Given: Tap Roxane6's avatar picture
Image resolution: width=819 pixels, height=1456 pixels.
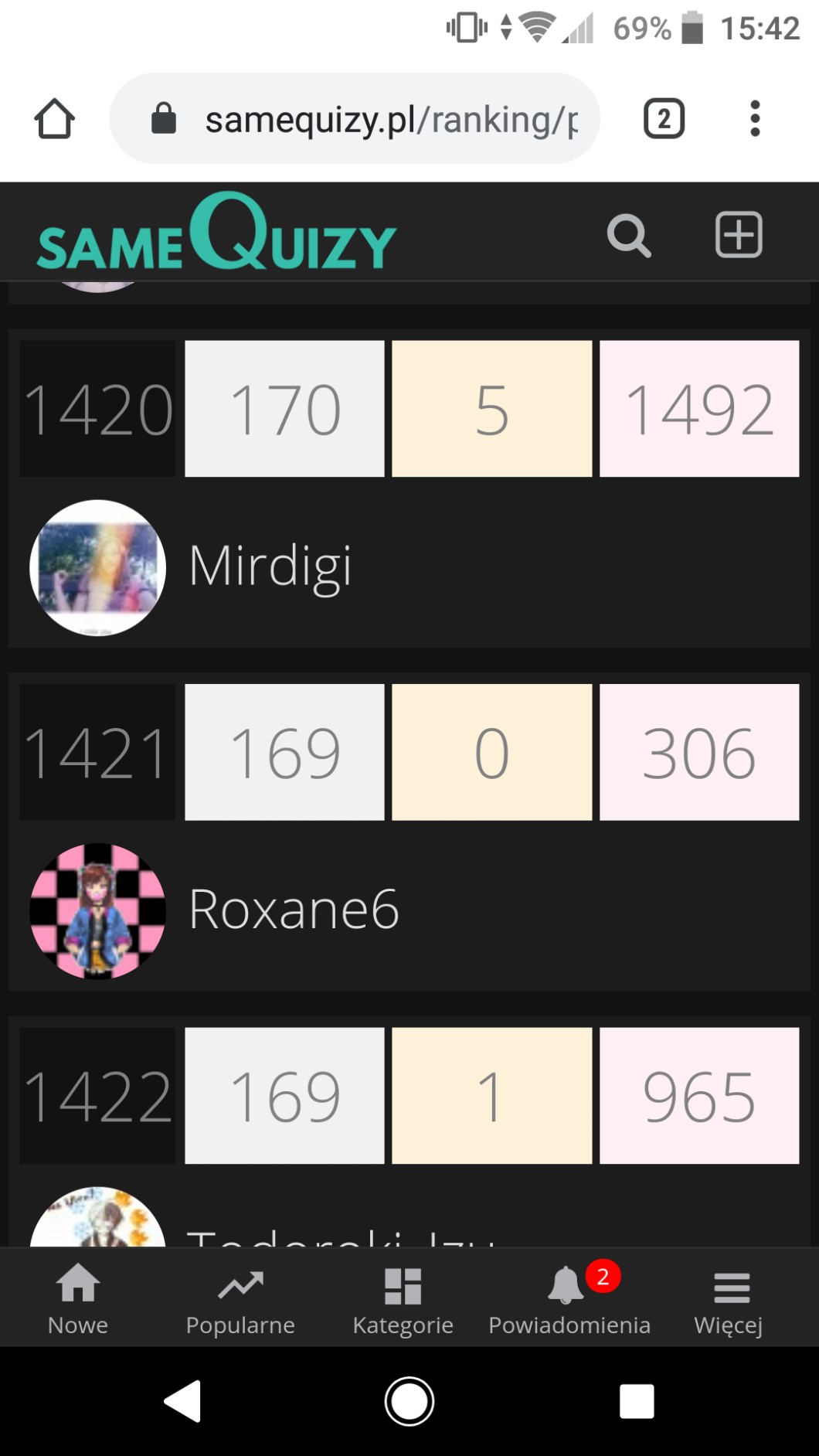Looking at the screenshot, I should point(97,911).
